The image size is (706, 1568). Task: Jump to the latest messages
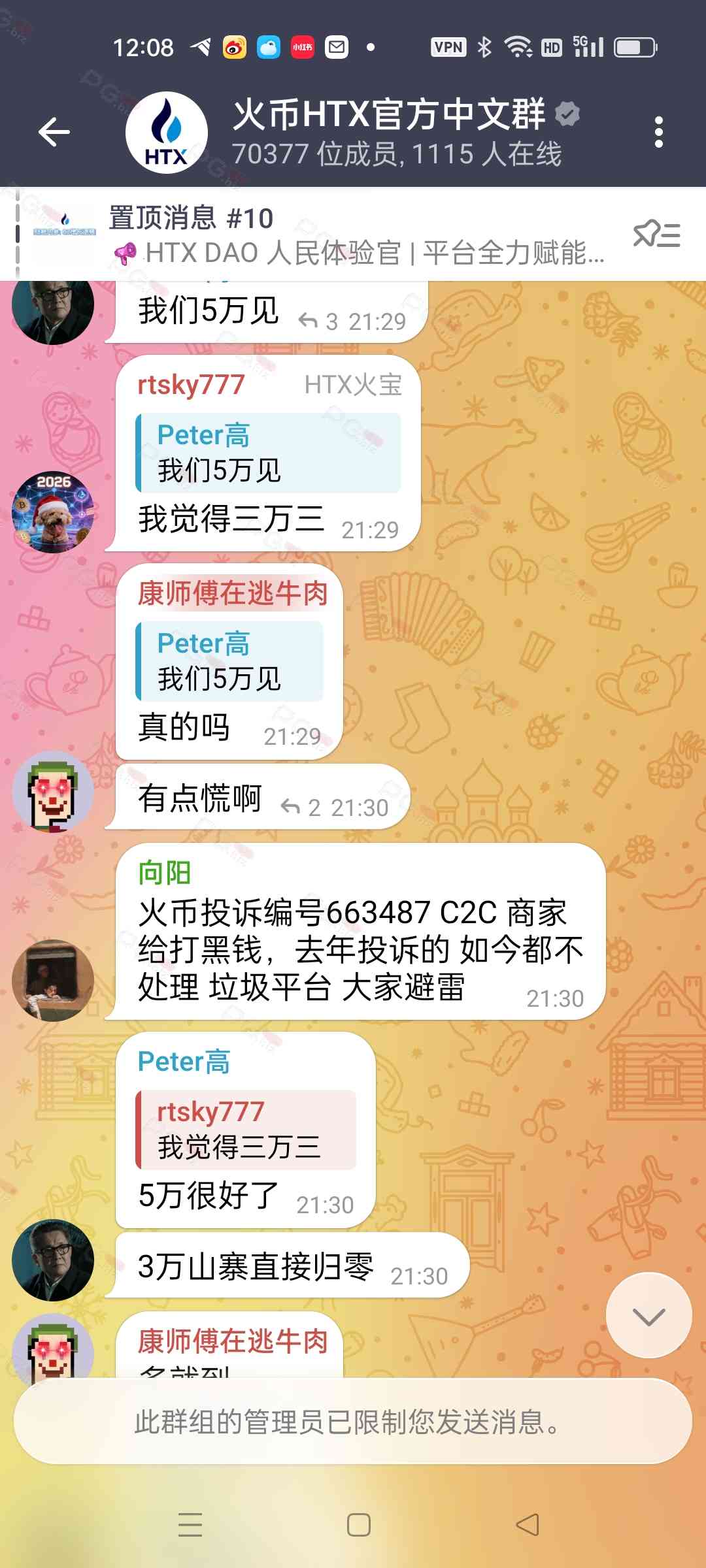(x=648, y=1315)
